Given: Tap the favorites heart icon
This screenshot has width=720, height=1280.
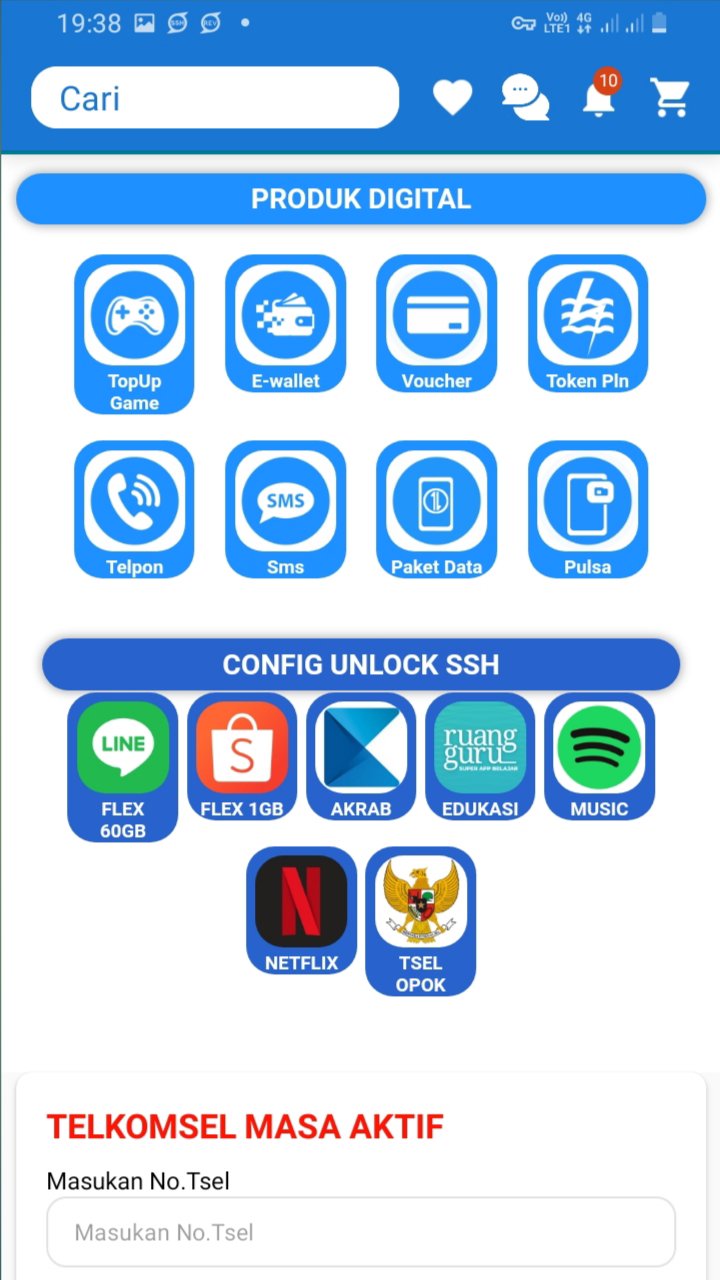Looking at the screenshot, I should 453,97.
